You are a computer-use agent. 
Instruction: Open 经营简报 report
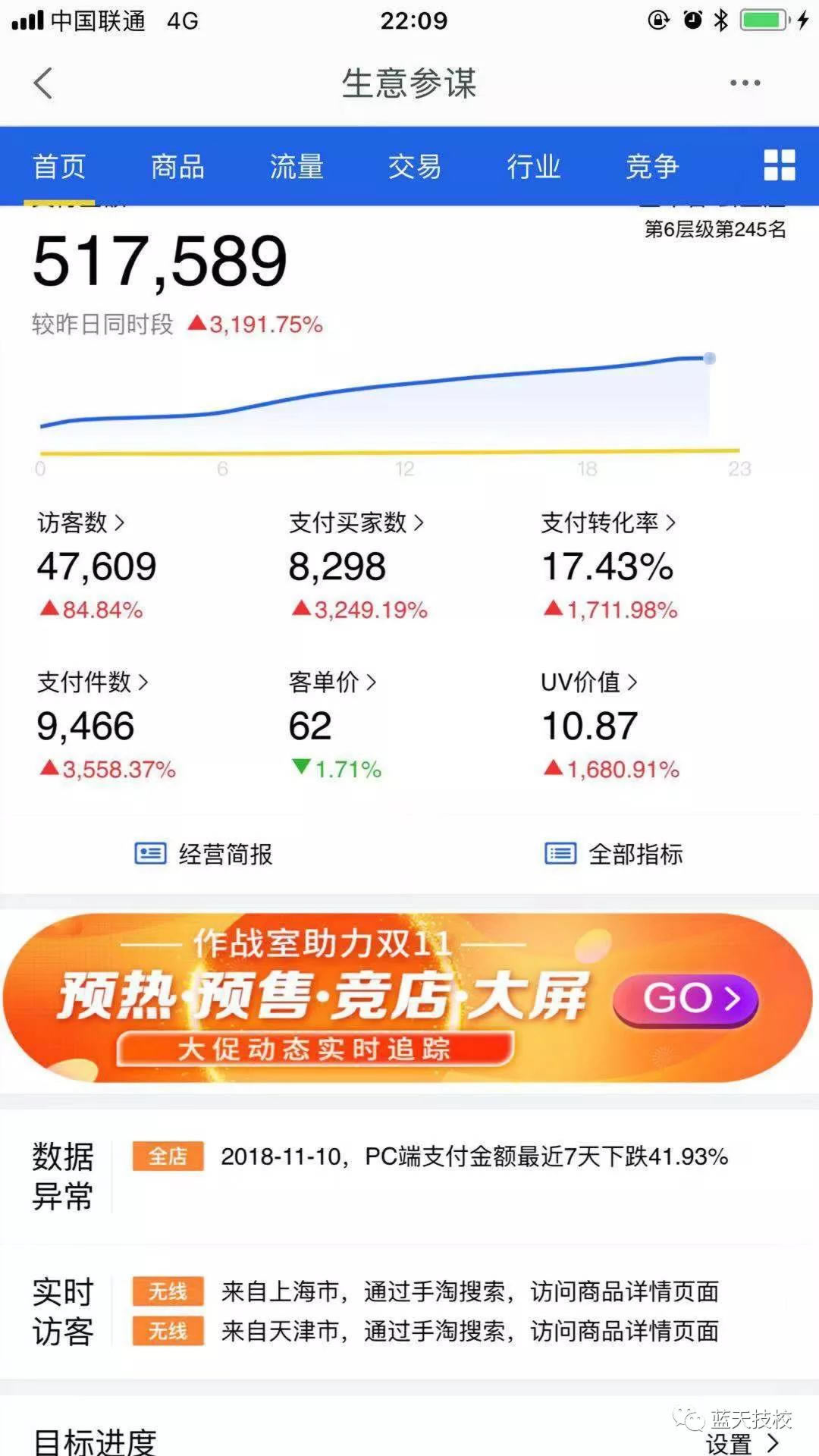point(204,855)
